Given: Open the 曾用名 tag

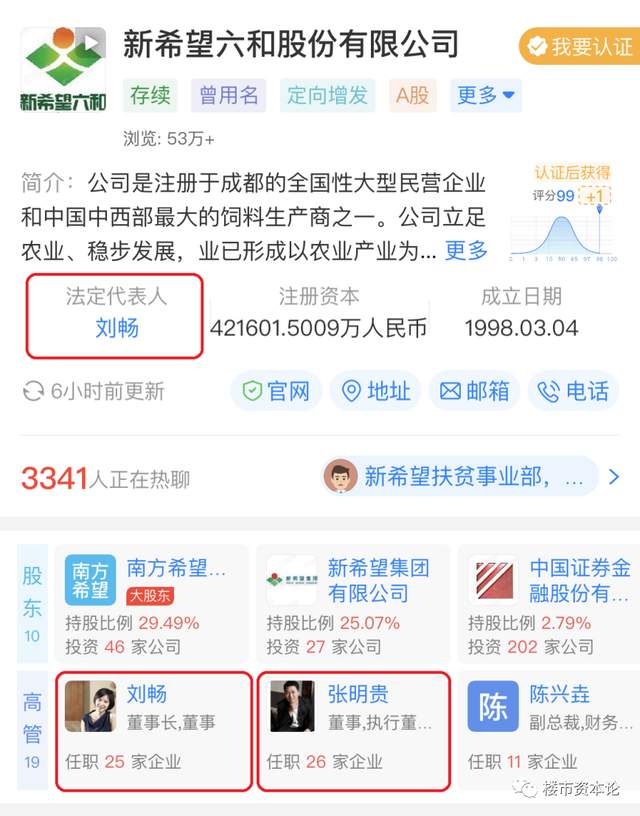Looking at the screenshot, I should coord(229,96).
